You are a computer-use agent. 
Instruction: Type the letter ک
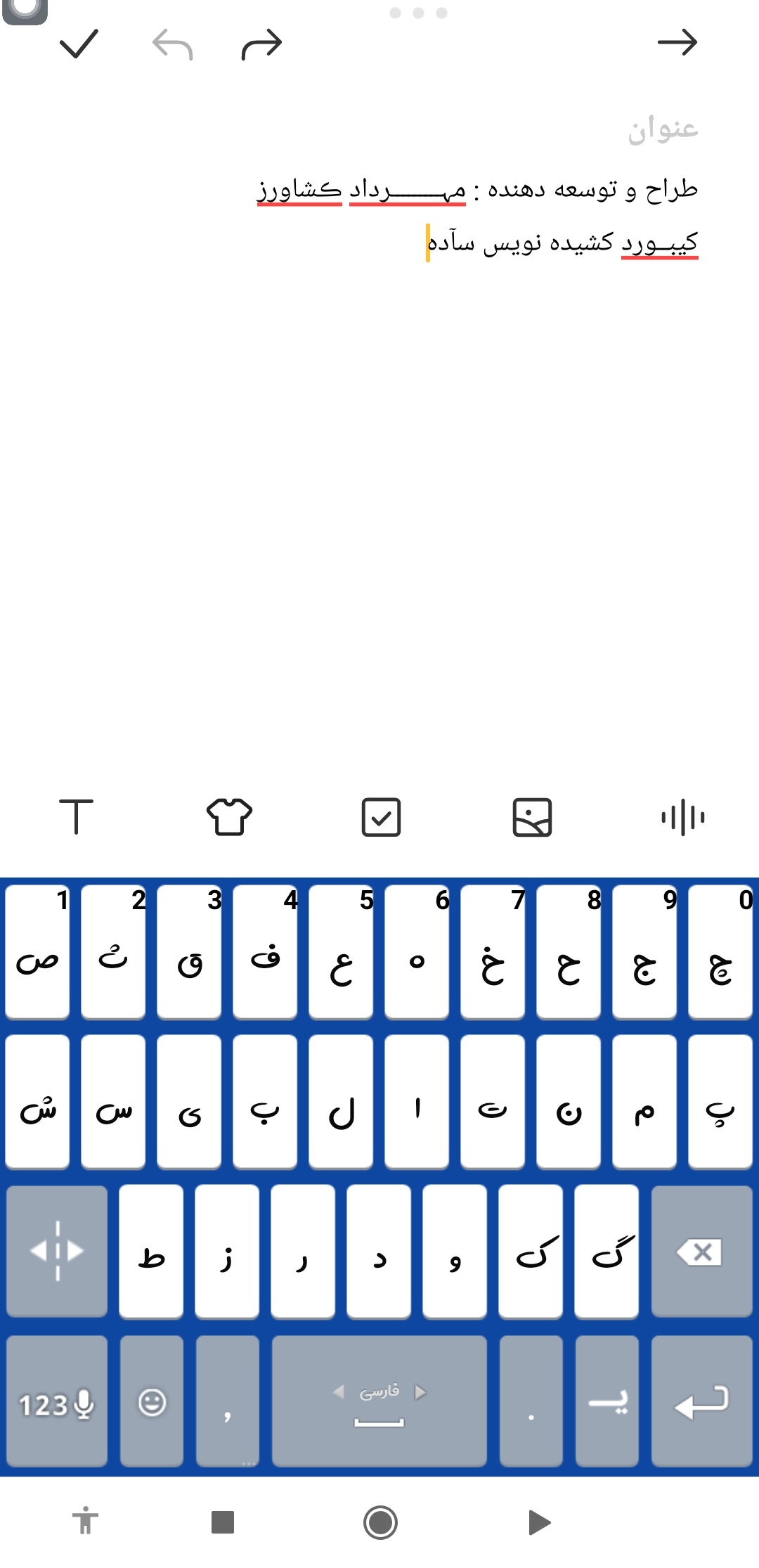pyautogui.click(x=531, y=1252)
